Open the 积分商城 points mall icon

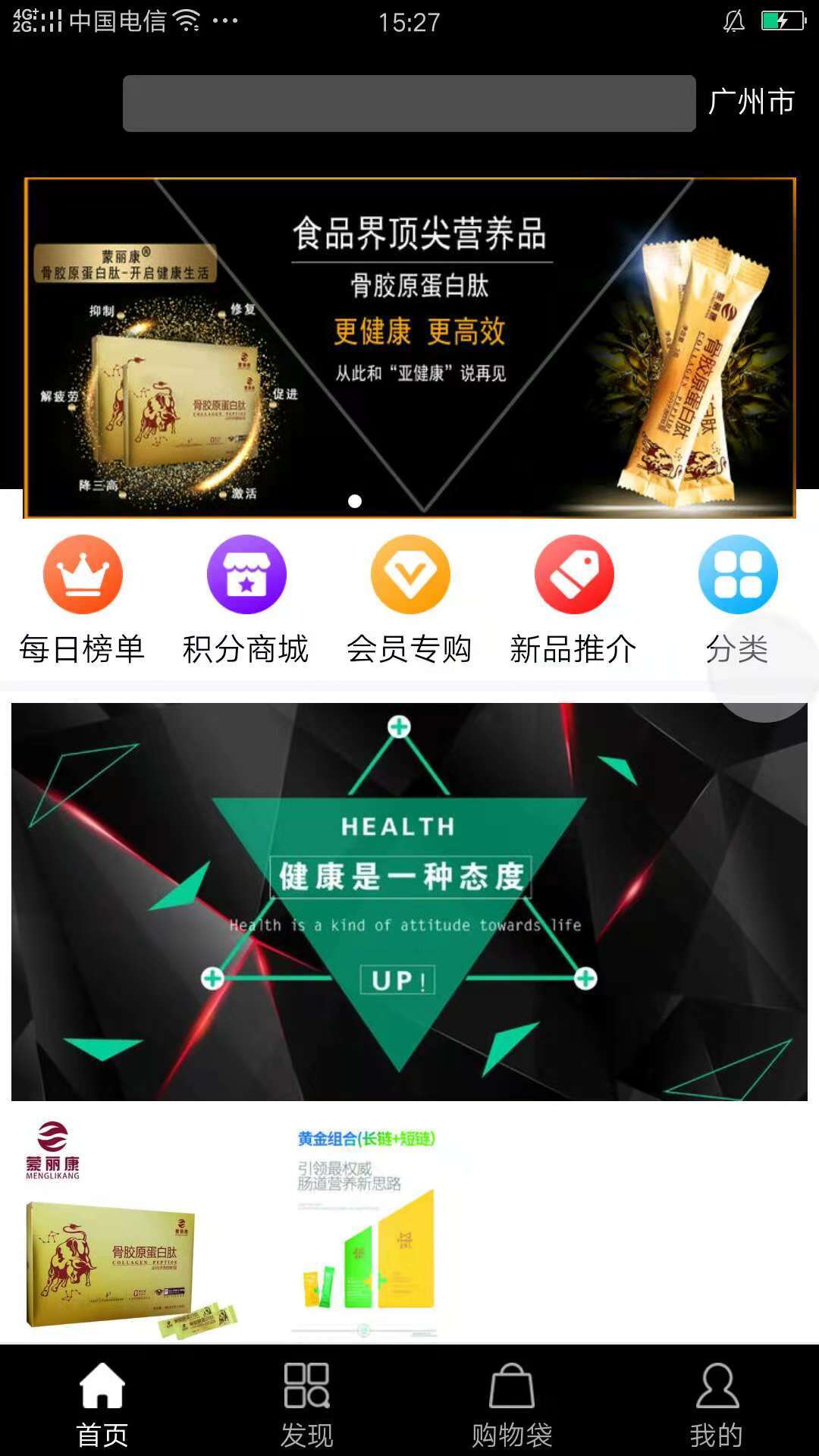tap(246, 575)
